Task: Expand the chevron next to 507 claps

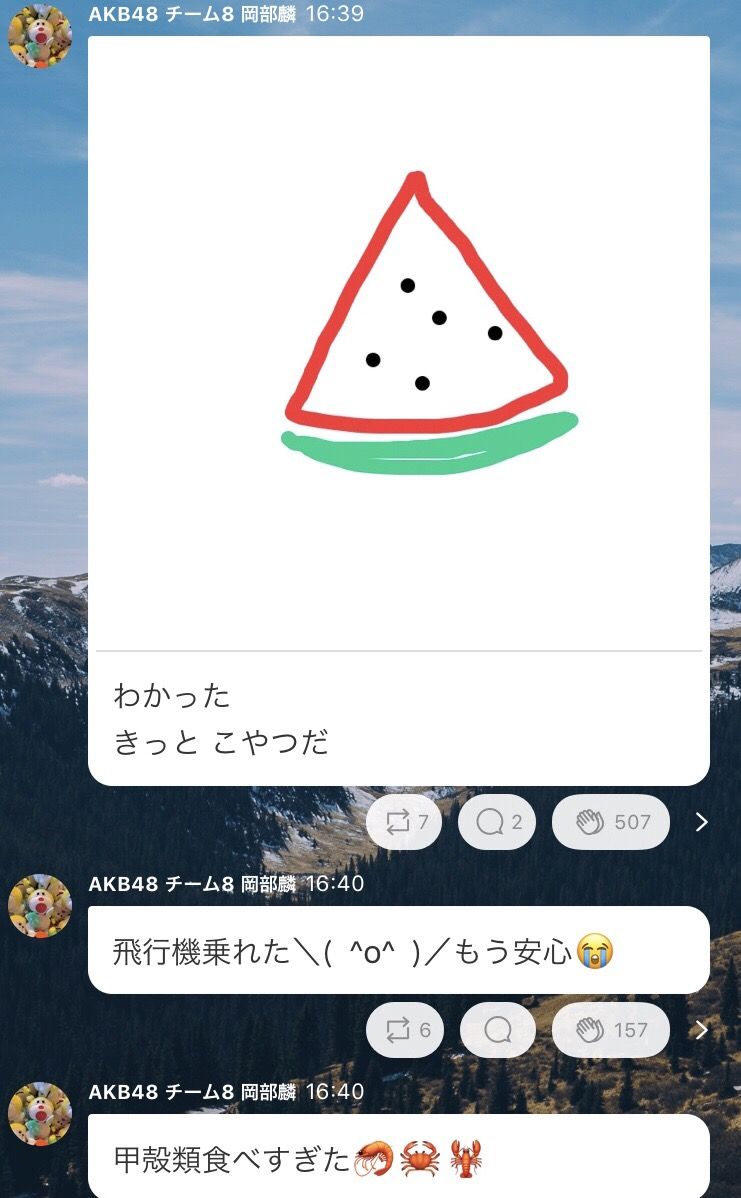Action: (x=702, y=822)
